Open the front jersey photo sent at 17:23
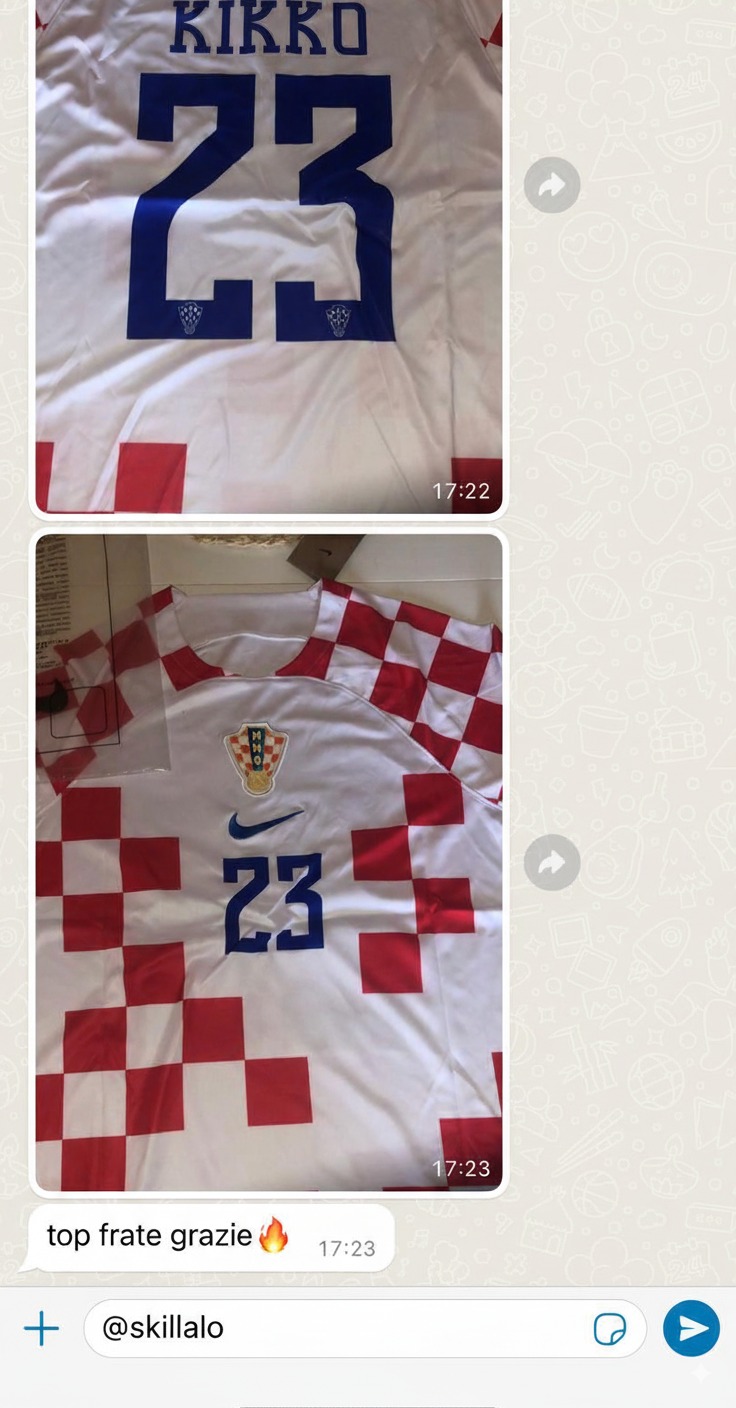 (268, 860)
